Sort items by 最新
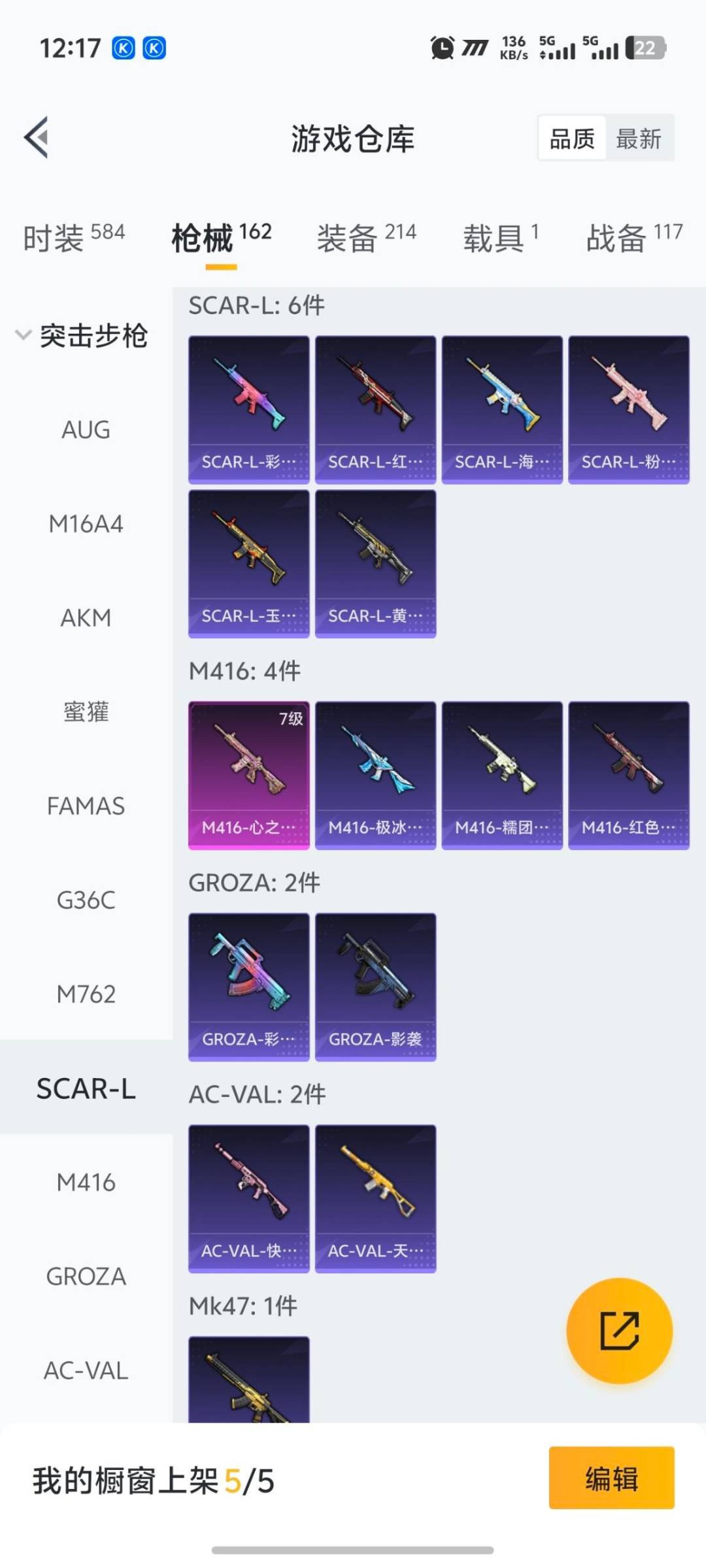Viewport: 706px width, 1568px height. (x=639, y=139)
